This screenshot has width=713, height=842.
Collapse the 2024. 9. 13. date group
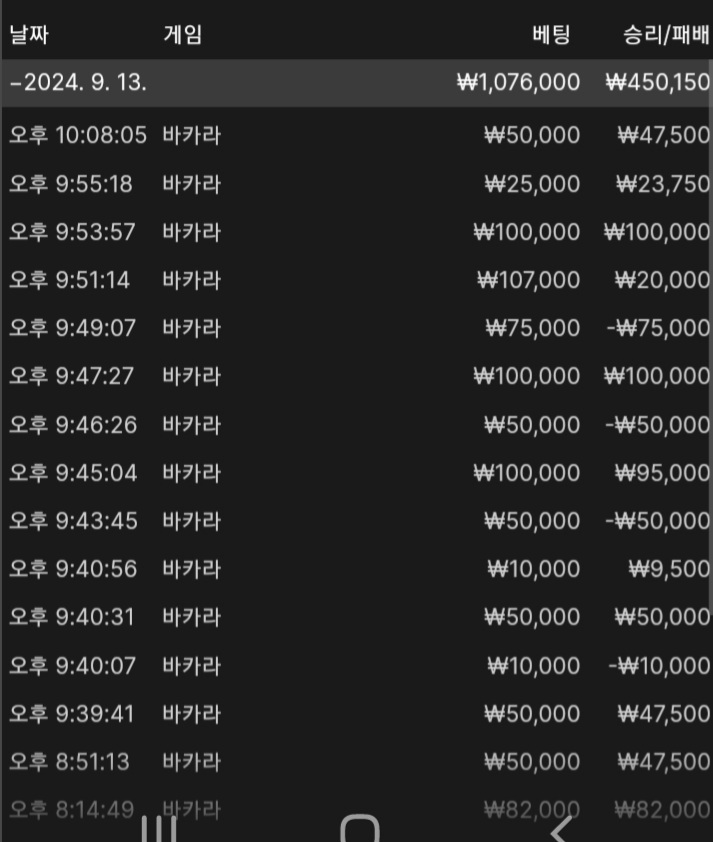pos(356,83)
